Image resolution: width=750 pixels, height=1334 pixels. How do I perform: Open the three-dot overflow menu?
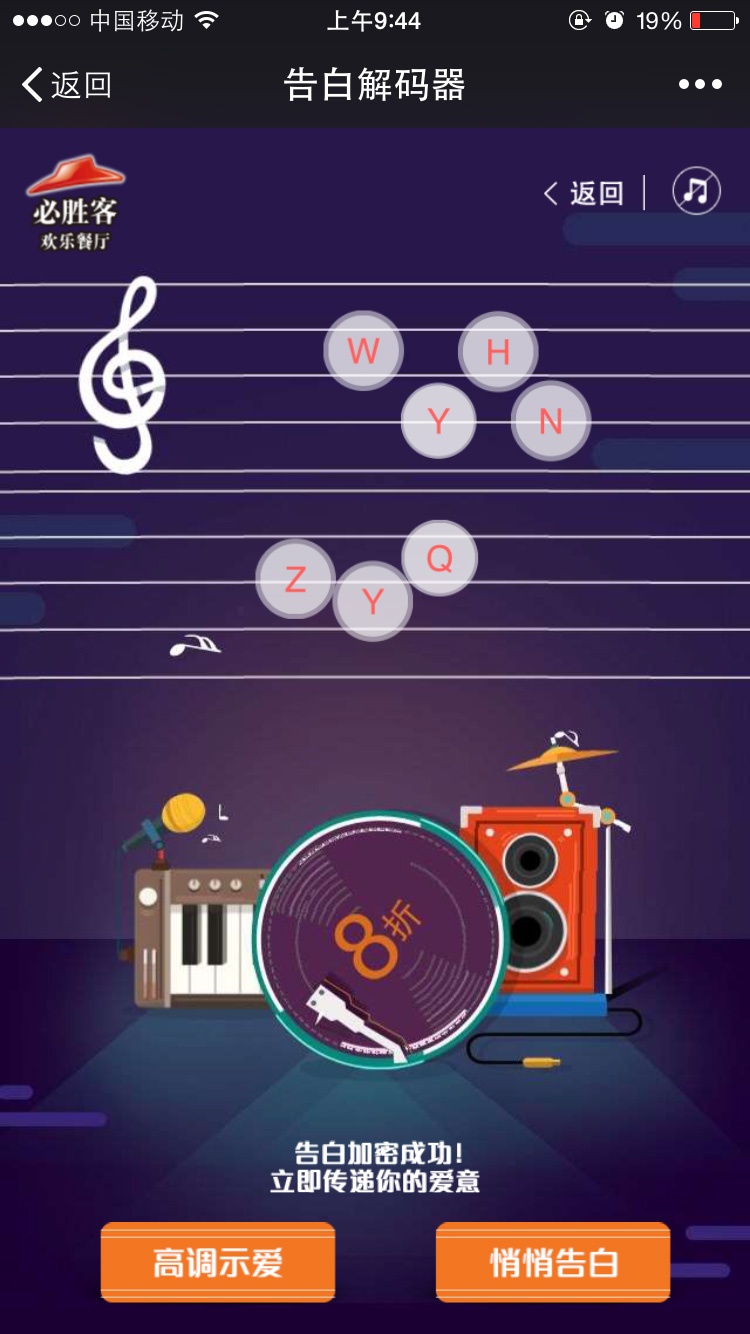coord(700,85)
